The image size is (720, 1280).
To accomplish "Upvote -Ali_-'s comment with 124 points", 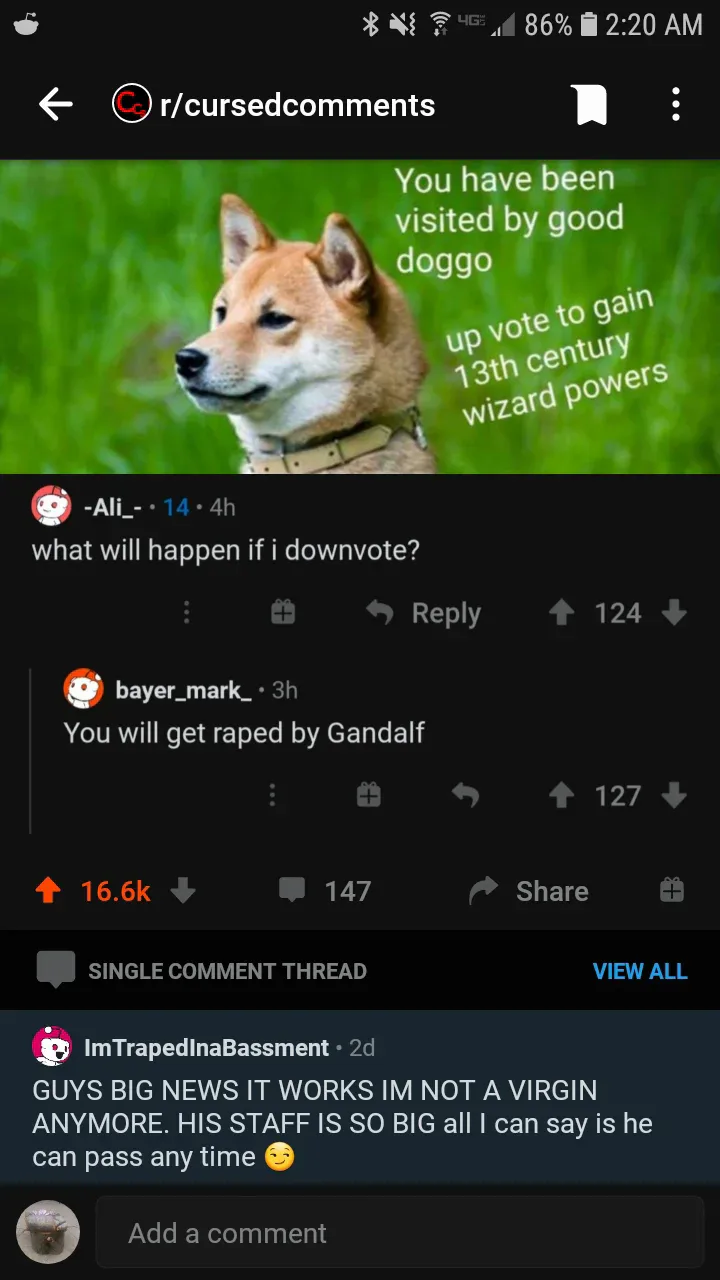I will pyautogui.click(x=561, y=612).
